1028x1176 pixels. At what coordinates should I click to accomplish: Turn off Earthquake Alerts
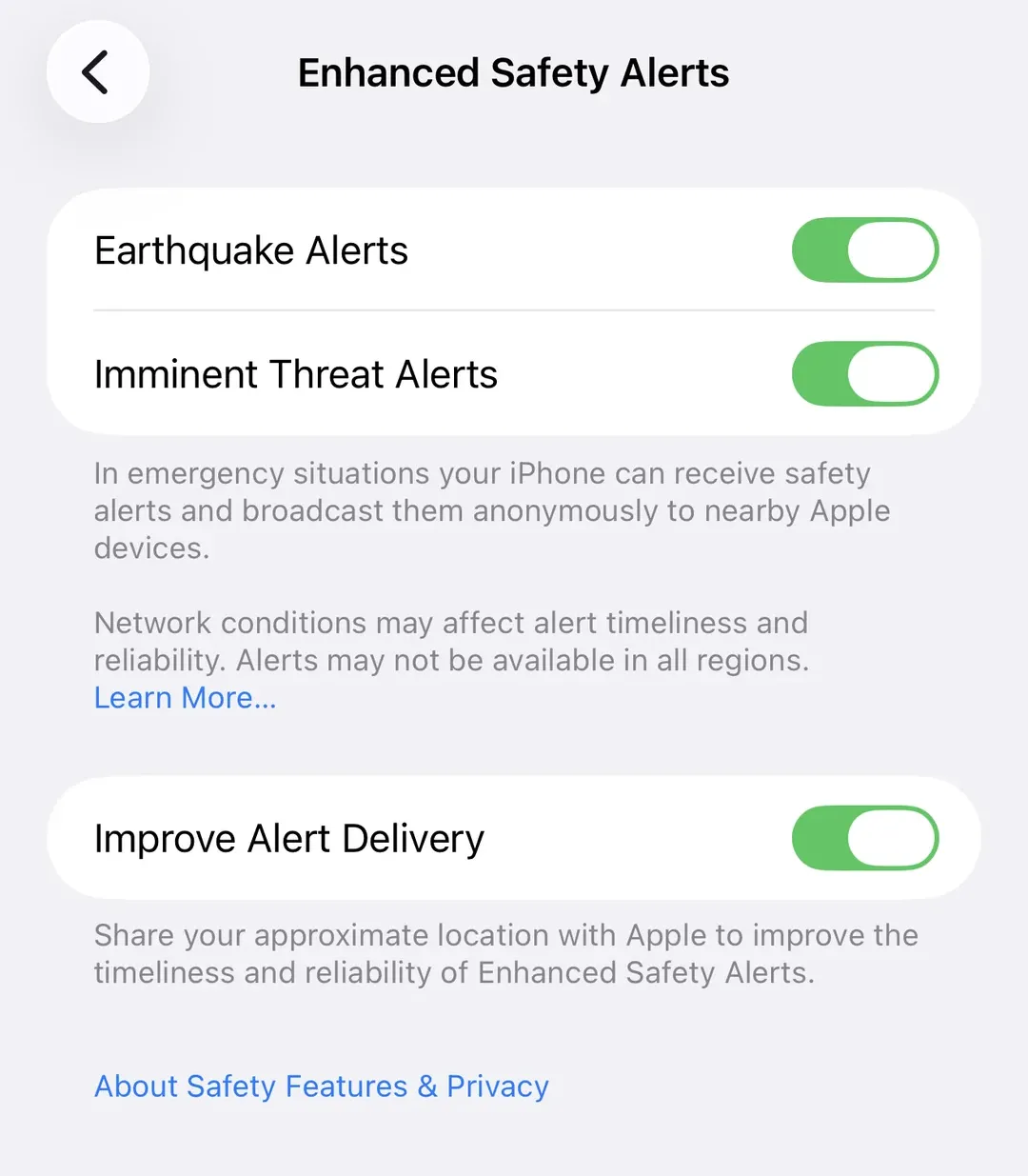tap(864, 250)
